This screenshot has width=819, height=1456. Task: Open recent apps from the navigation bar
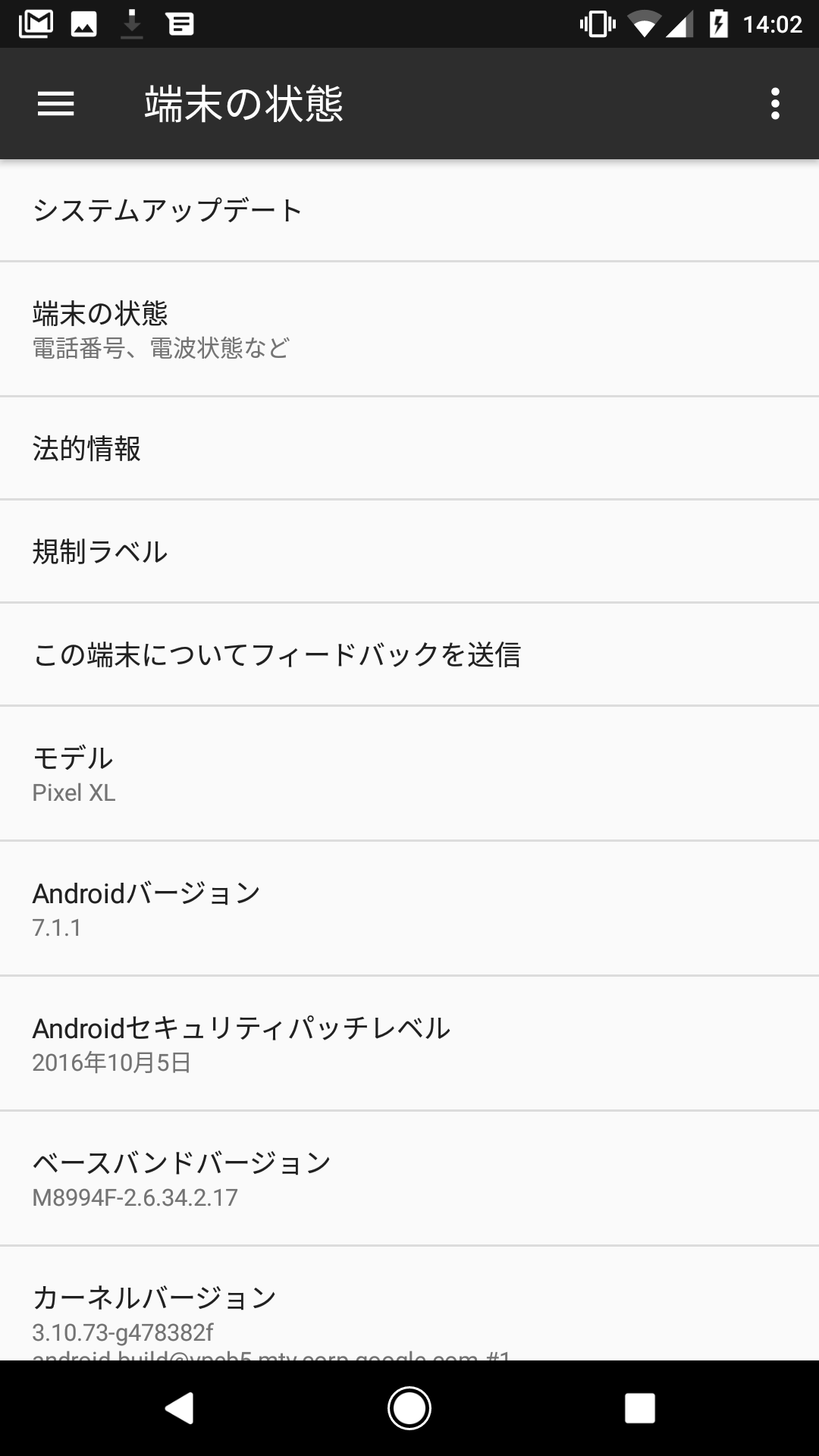pos(639,1408)
